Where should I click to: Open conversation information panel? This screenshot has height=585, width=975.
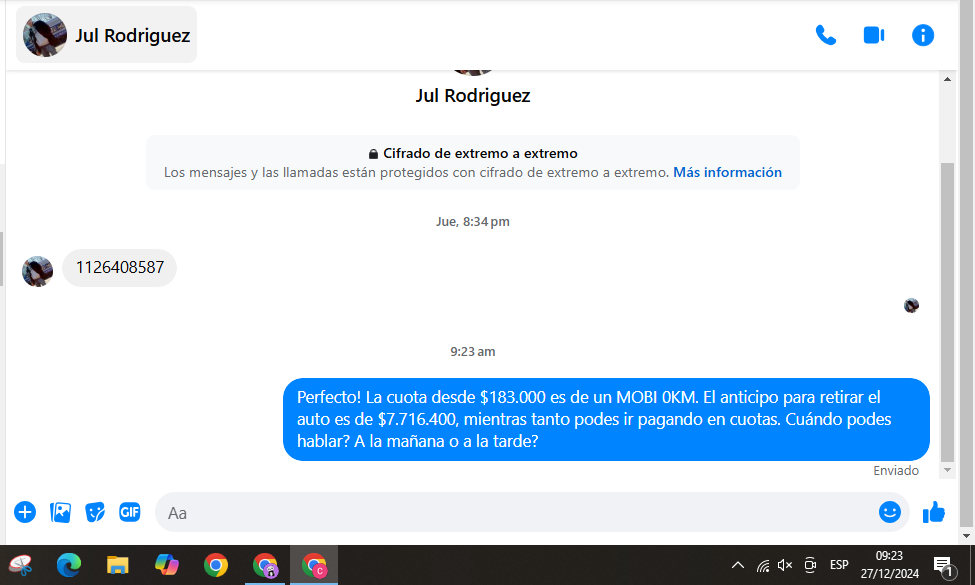[x=922, y=35]
